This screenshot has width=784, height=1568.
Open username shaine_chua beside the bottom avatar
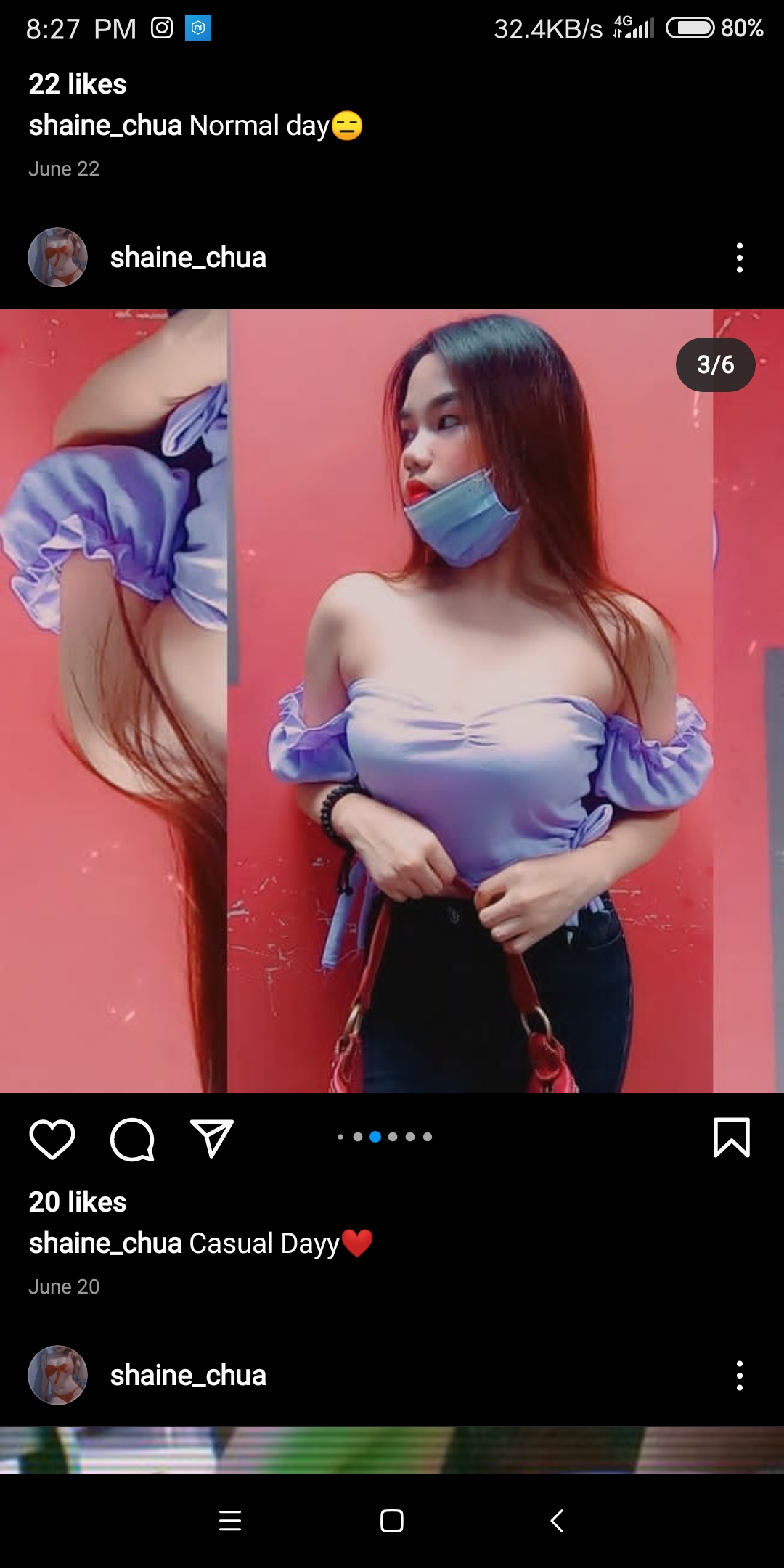click(x=188, y=1376)
